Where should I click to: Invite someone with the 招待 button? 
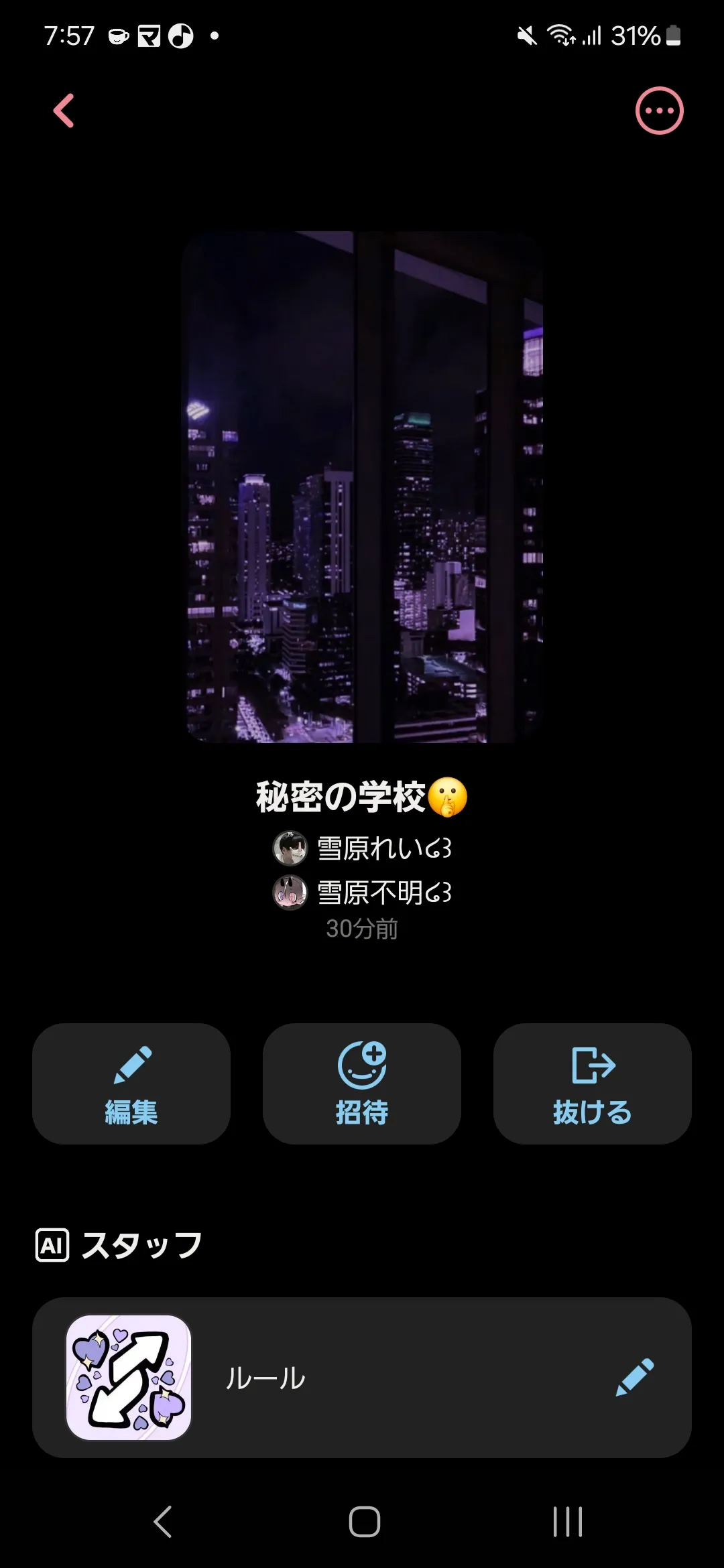click(x=362, y=1083)
